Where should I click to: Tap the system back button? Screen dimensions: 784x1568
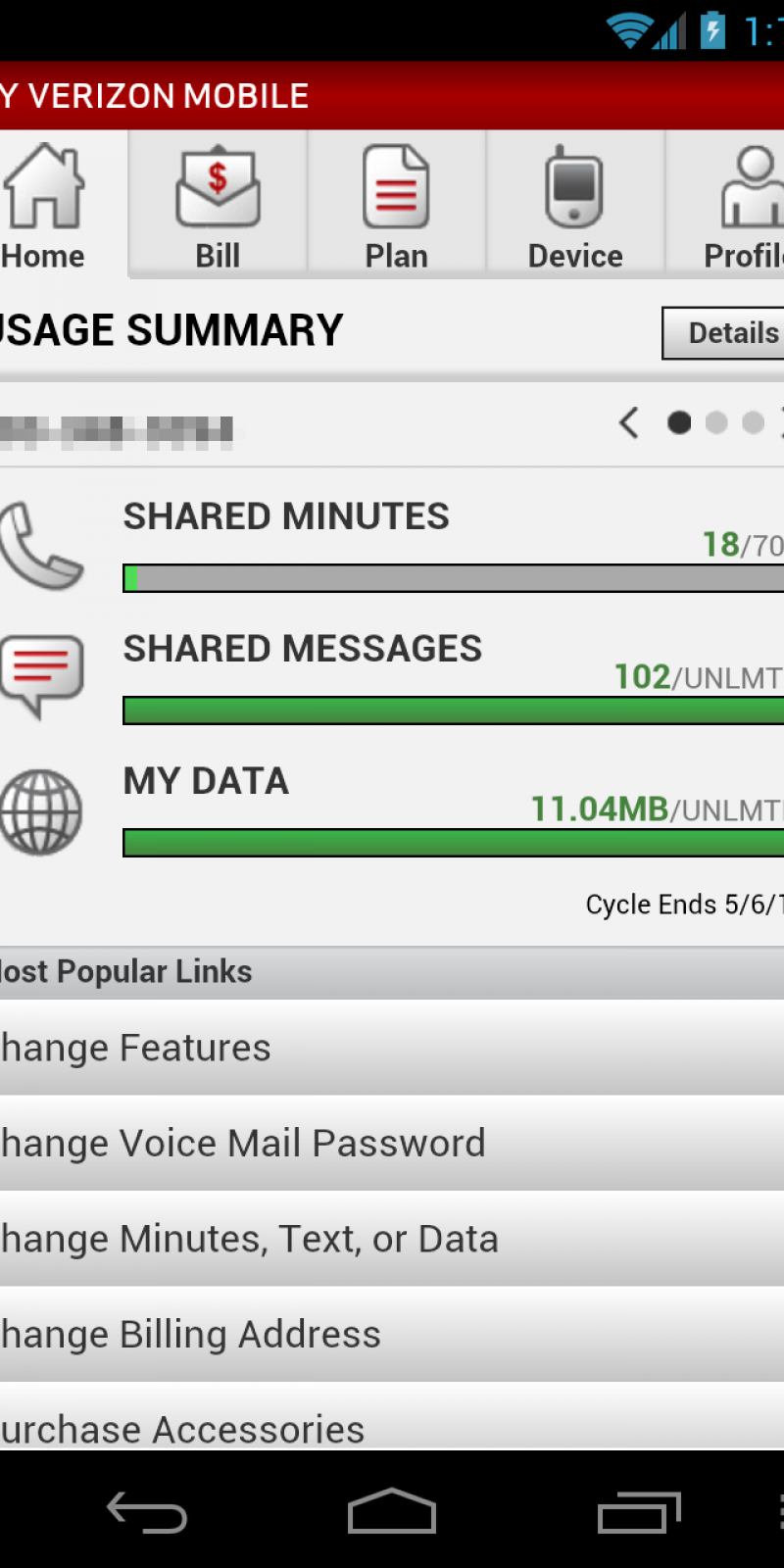tap(147, 1512)
